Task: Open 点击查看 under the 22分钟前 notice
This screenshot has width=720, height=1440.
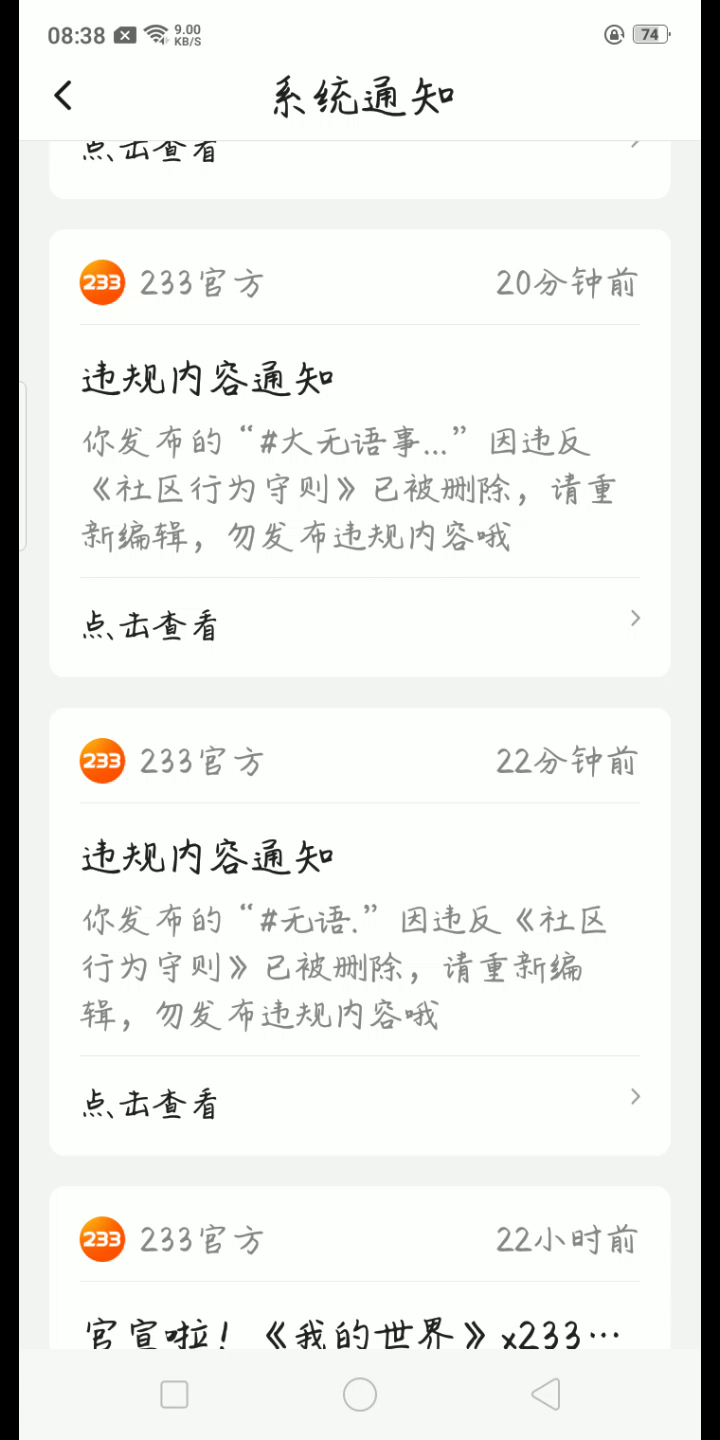Action: (360, 1103)
